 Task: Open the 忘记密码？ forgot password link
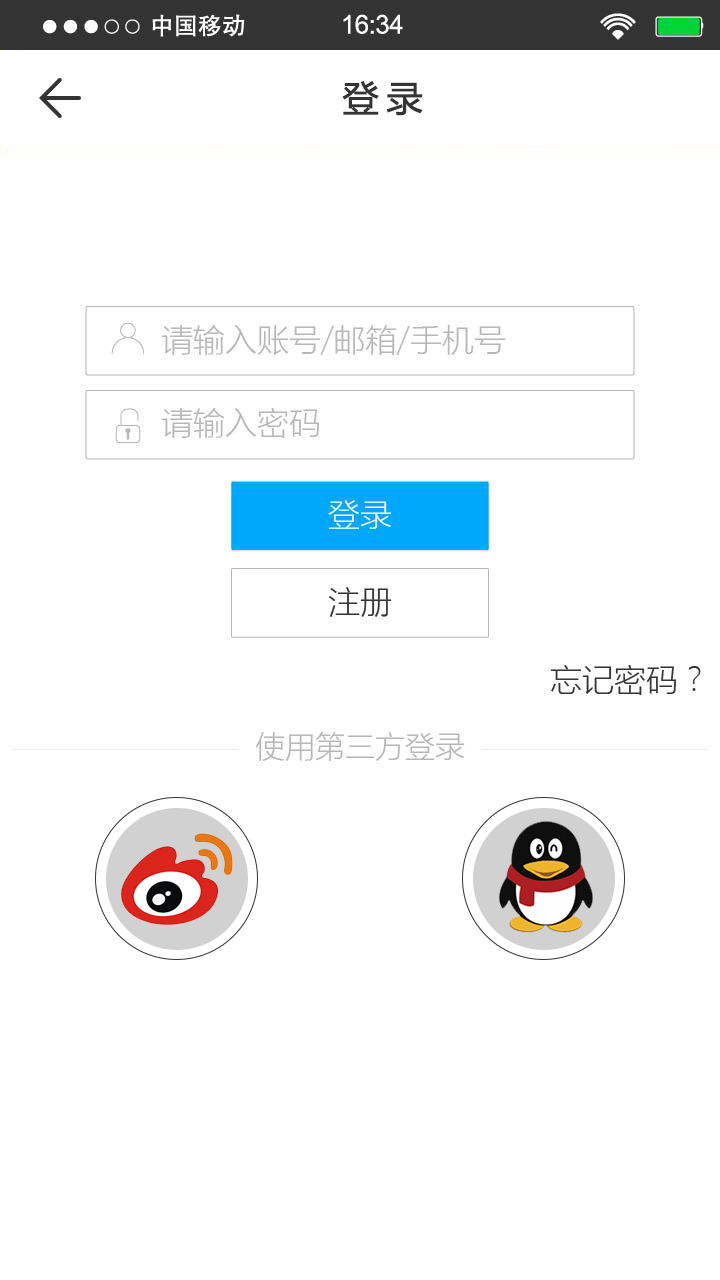click(627, 681)
